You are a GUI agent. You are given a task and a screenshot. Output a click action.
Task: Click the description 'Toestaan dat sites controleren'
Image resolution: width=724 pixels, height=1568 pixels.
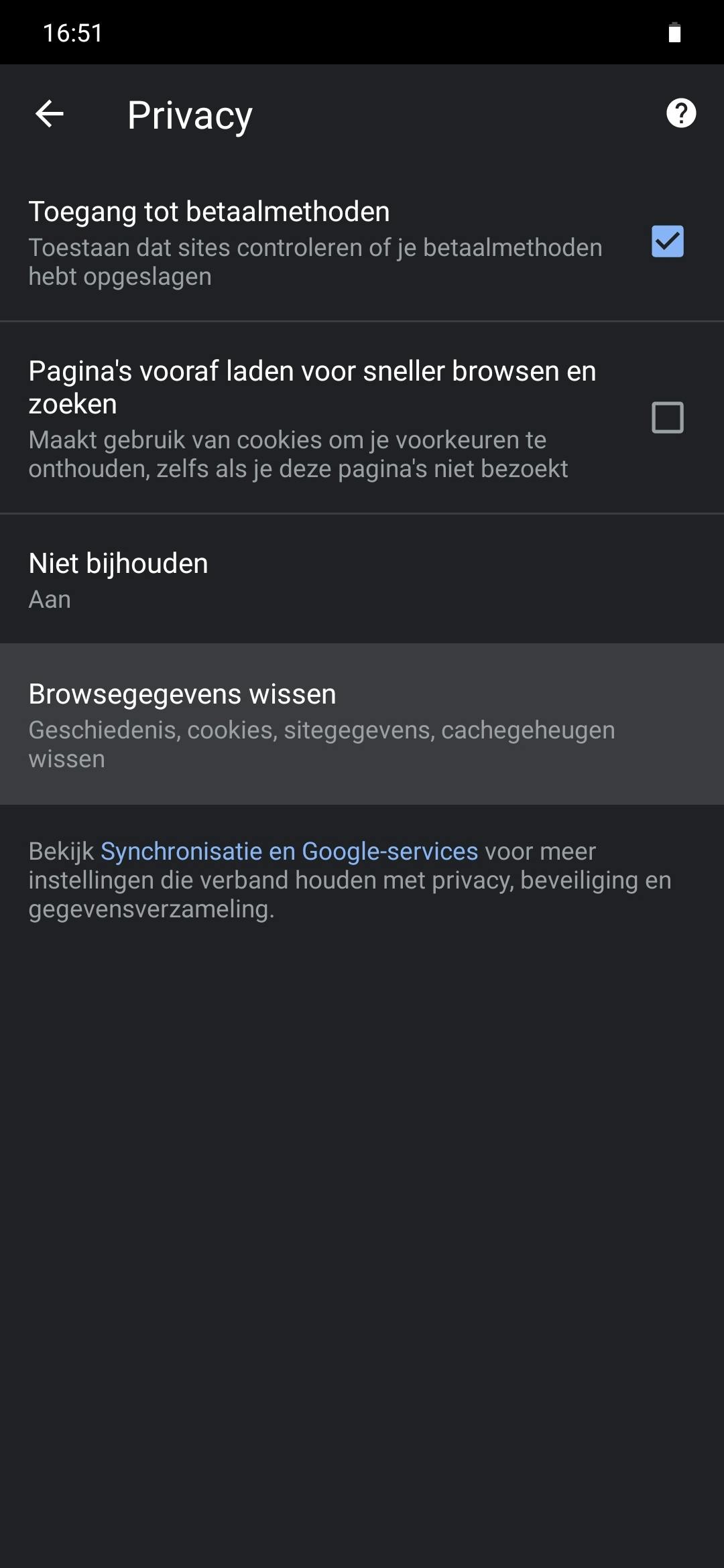click(315, 247)
